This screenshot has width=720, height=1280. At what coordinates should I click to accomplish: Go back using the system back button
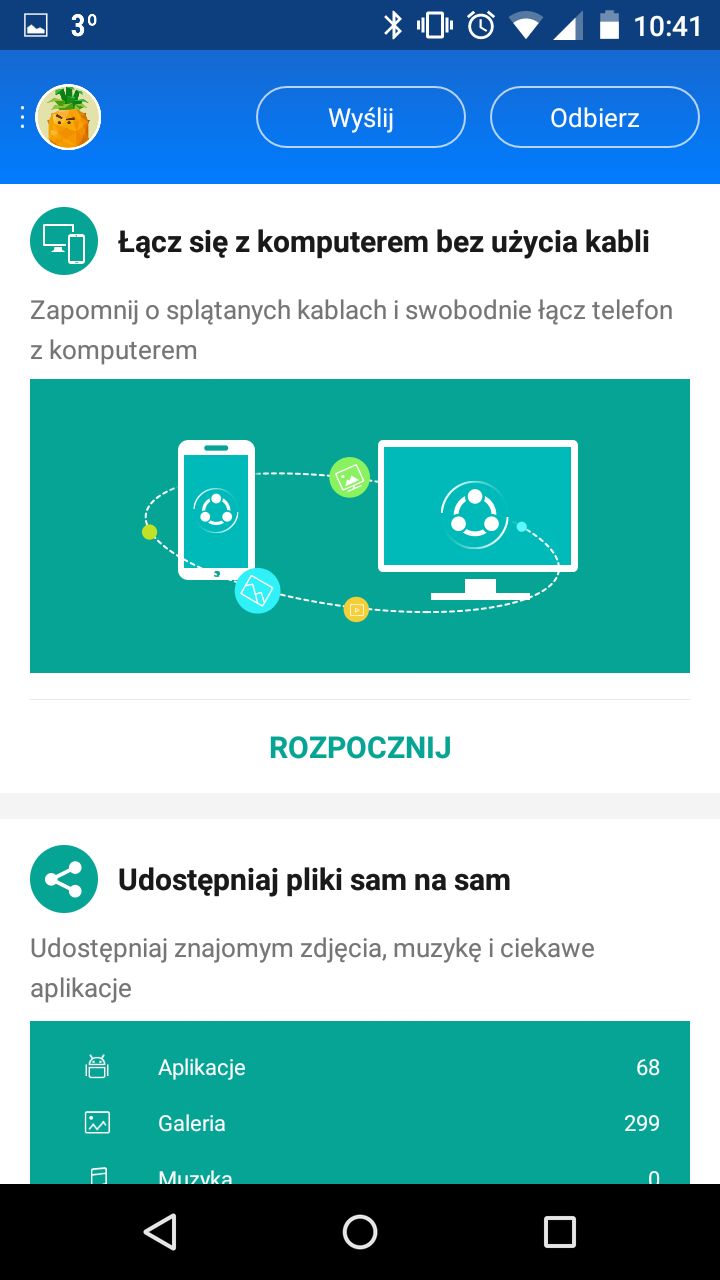(x=160, y=1232)
